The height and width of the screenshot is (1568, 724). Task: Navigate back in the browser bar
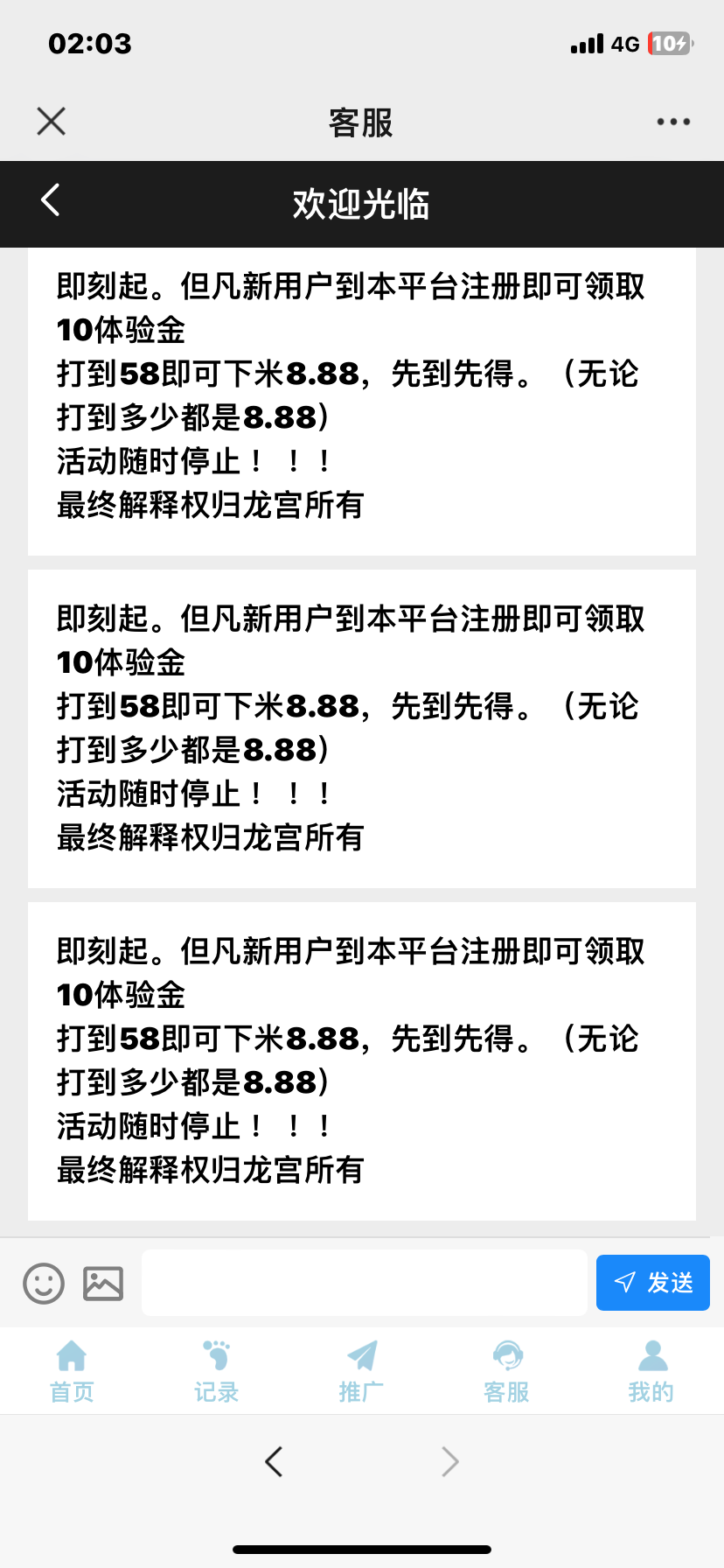pyautogui.click(x=274, y=1461)
